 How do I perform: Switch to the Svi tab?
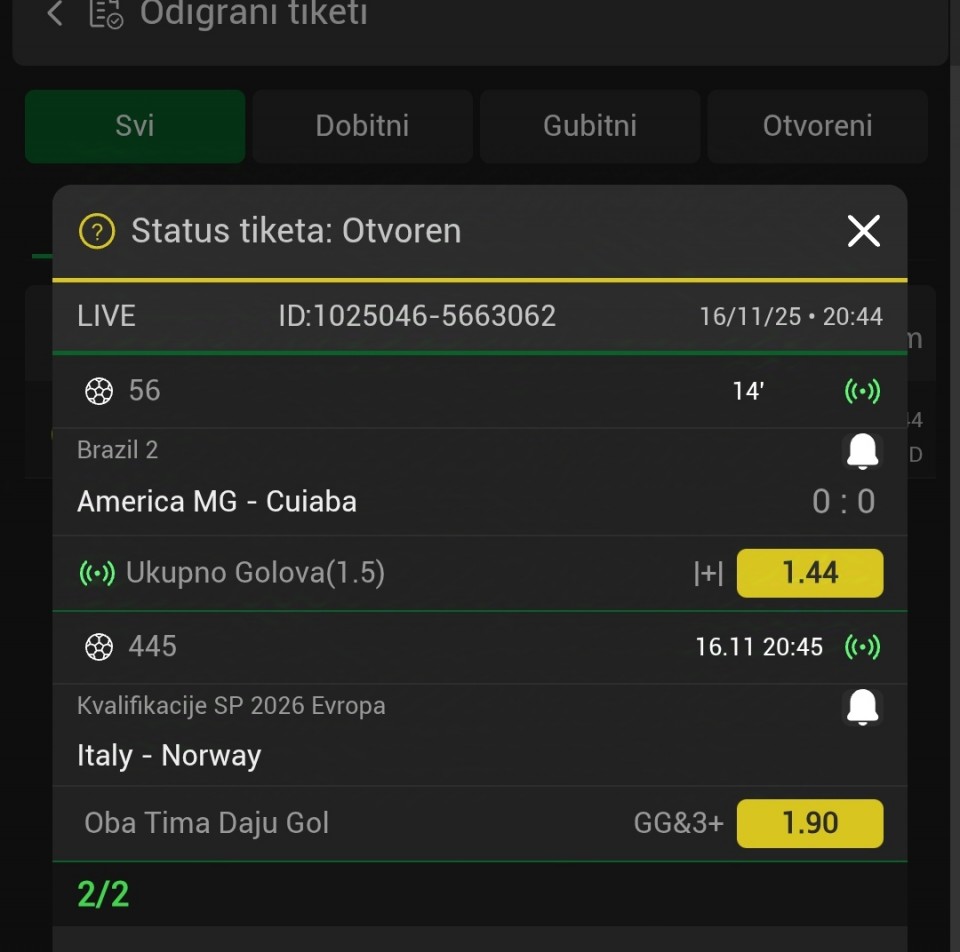click(135, 126)
